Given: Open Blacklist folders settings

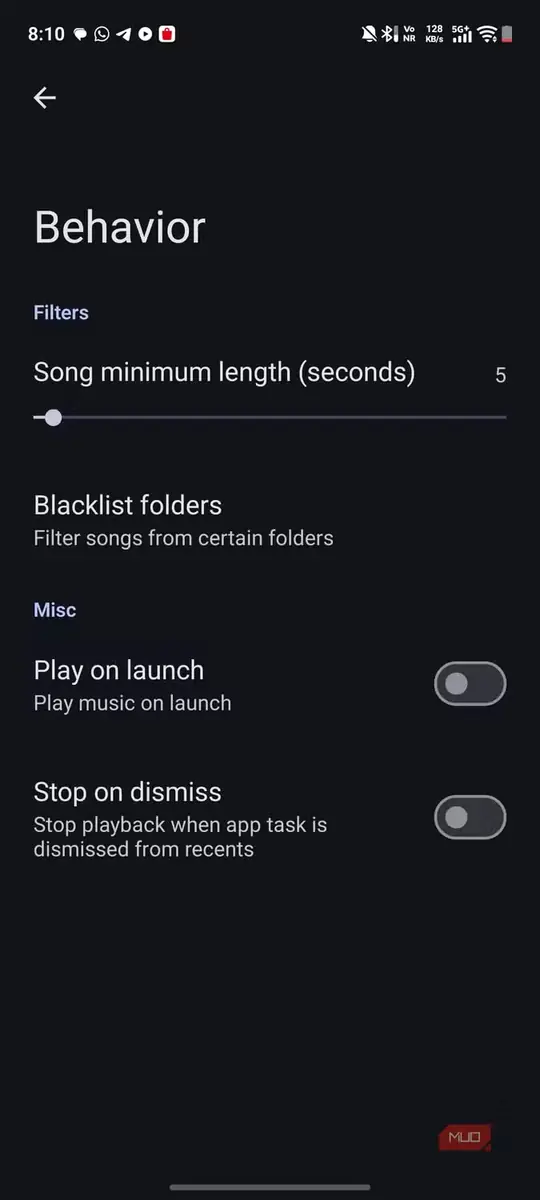Looking at the screenshot, I should (x=270, y=520).
